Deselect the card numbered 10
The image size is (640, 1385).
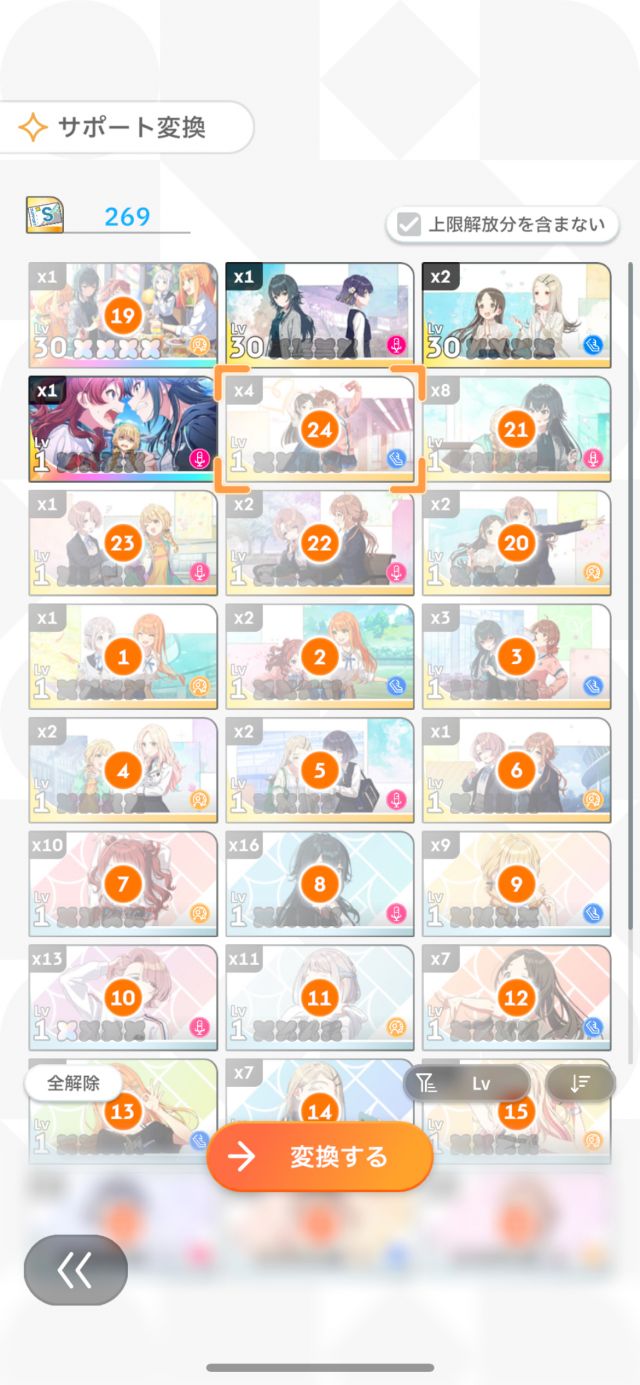click(x=123, y=997)
